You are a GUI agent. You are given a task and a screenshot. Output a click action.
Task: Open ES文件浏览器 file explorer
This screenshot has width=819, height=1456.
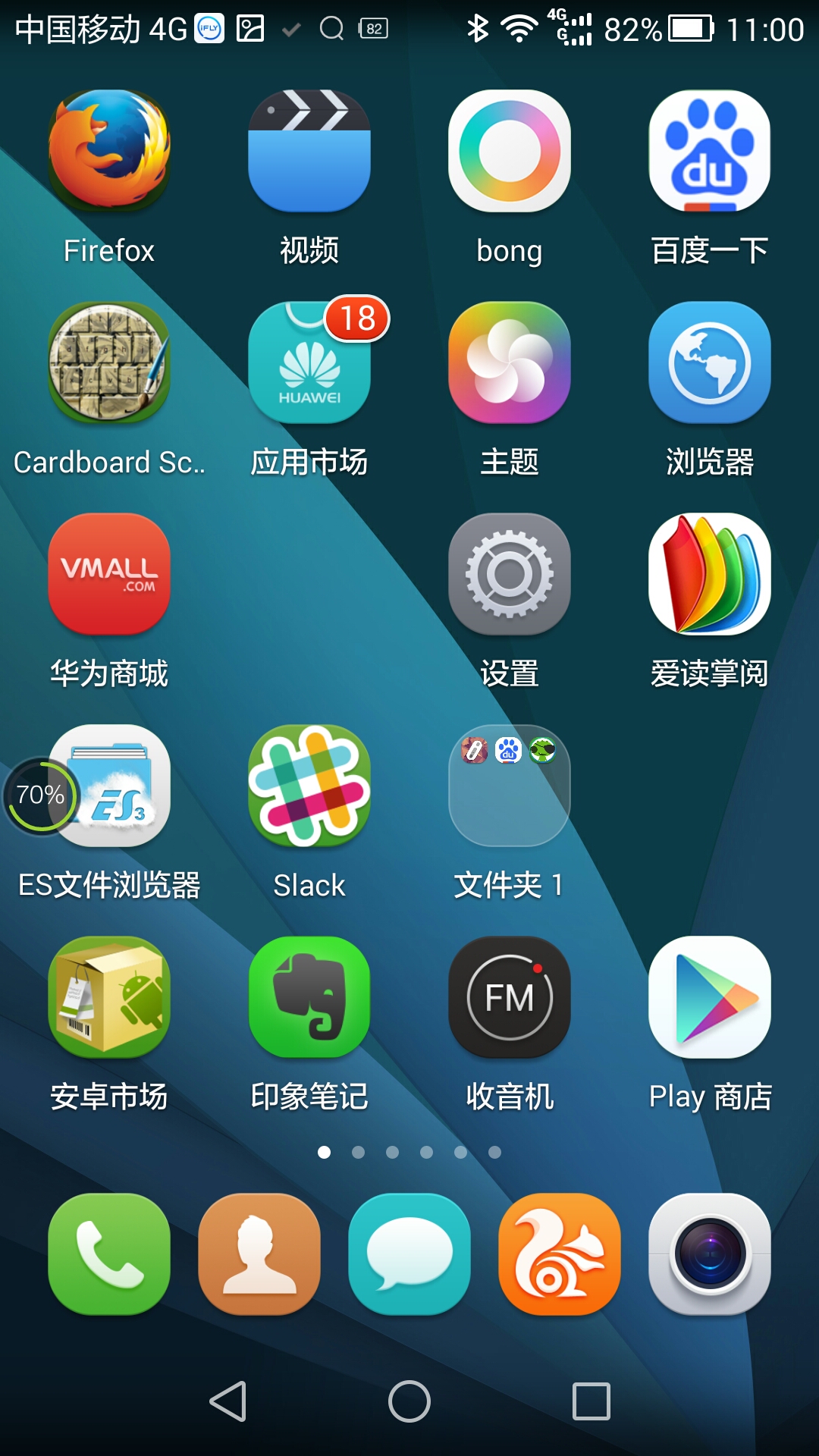(x=109, y=786)
